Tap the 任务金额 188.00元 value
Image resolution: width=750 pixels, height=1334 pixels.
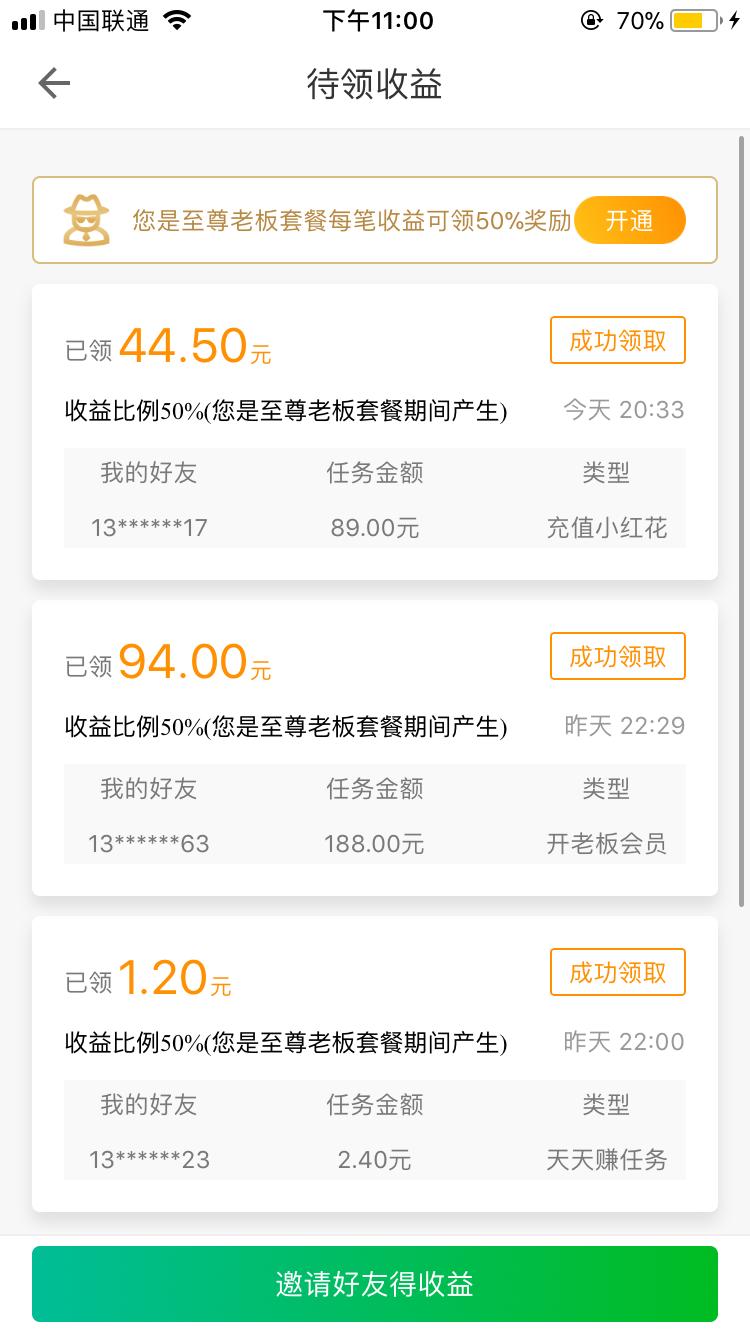(374, 844)
